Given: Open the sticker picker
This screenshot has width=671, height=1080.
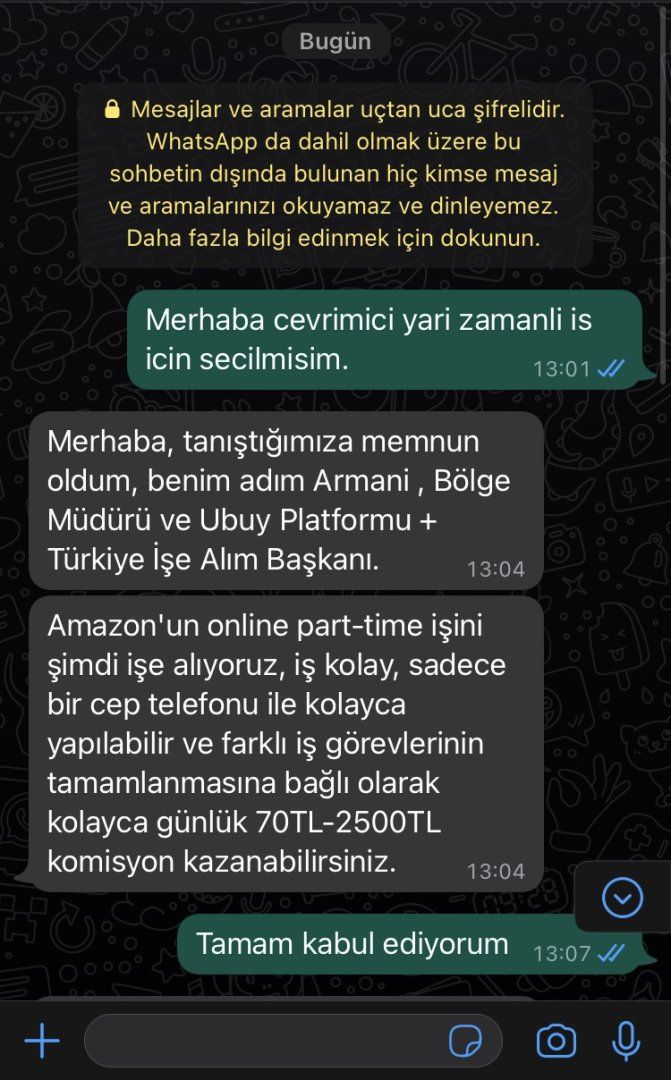Looking at the screenshot, I should 465,1042.
